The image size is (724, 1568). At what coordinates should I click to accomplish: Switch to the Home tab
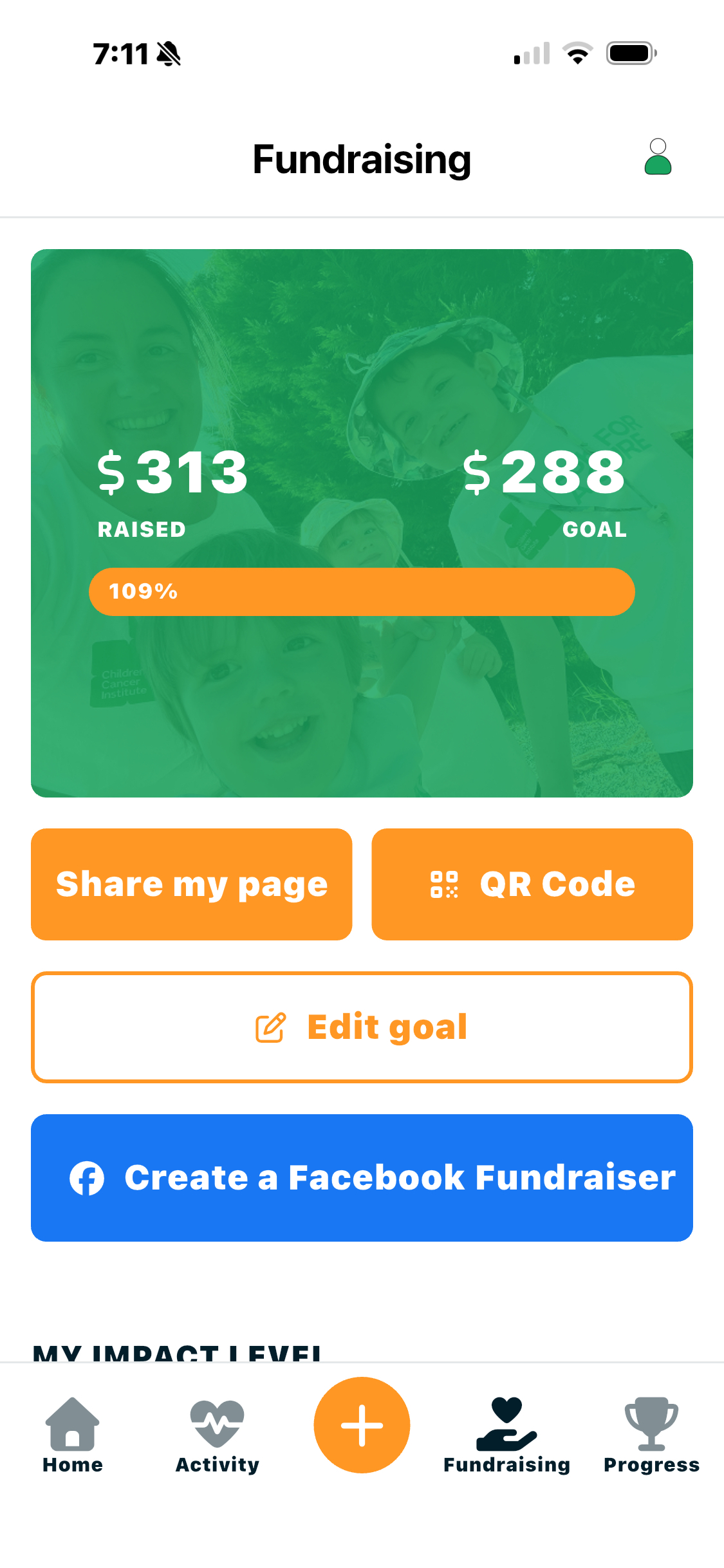[73, 1435]
